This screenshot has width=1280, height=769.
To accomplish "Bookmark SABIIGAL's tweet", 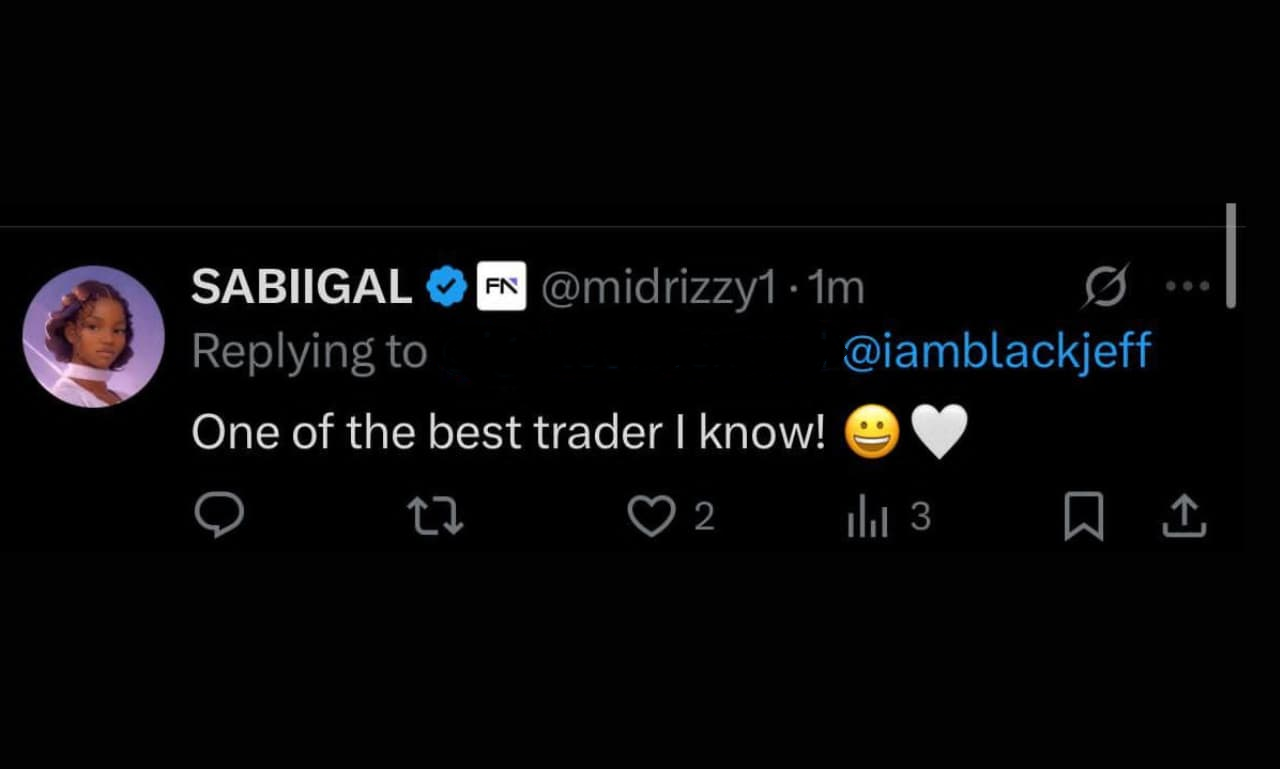I will (1083, 517).
